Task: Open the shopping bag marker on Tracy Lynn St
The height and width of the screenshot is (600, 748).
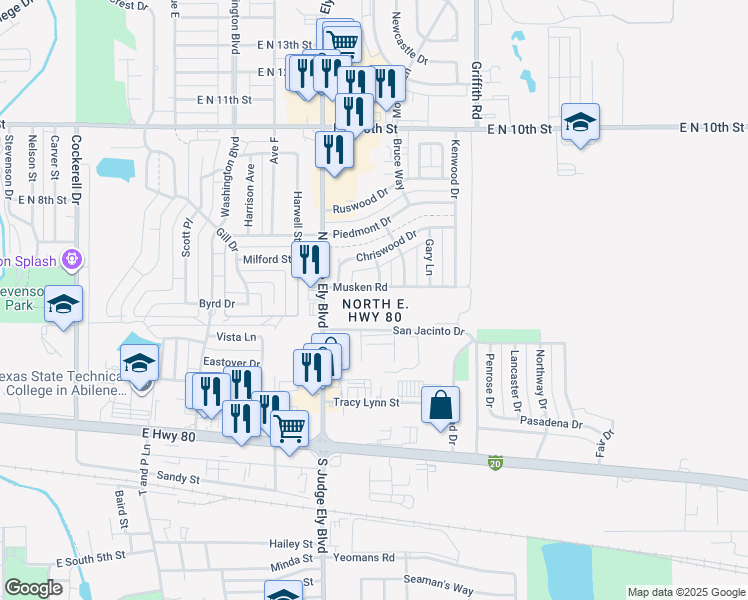Action: tap(440, 406)
